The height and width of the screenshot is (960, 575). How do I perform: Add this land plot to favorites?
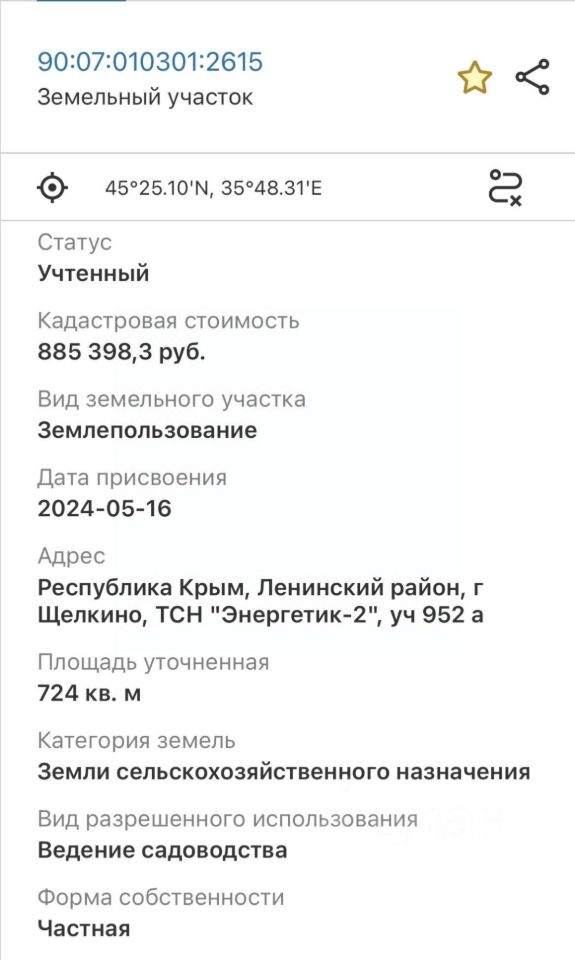[475, 78]
